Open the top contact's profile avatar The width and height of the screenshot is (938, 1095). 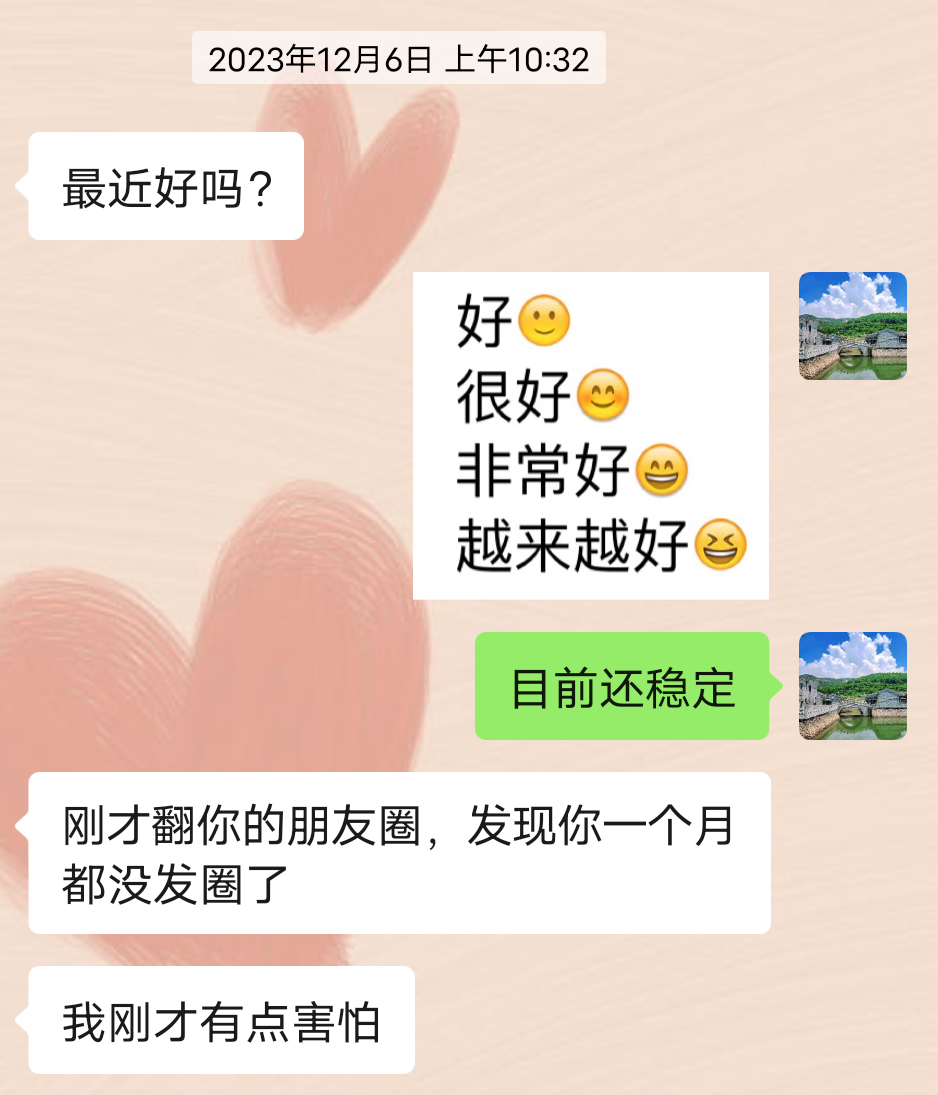click(852, 327)
